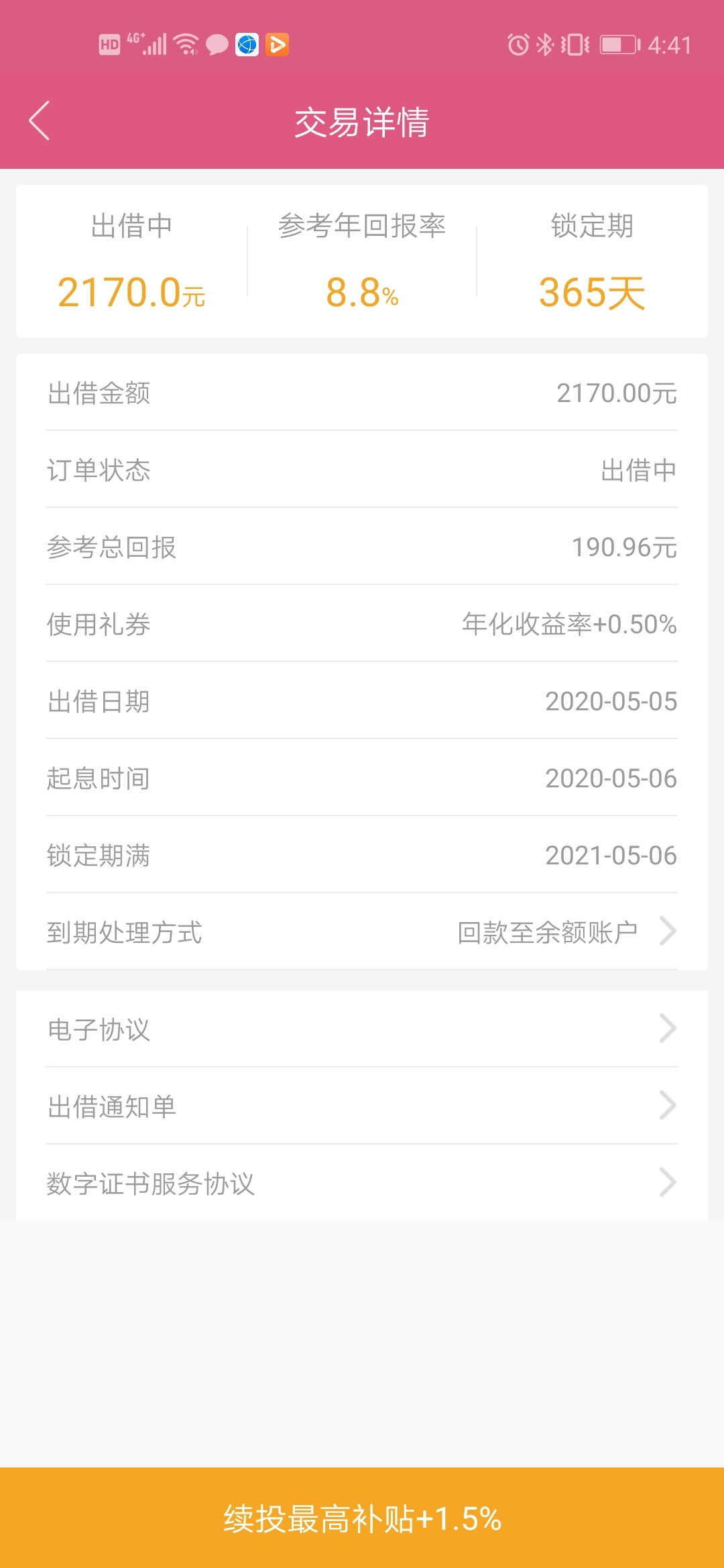
Task: Open the 到期处理方式 row
Action: (x=362, y=931)
